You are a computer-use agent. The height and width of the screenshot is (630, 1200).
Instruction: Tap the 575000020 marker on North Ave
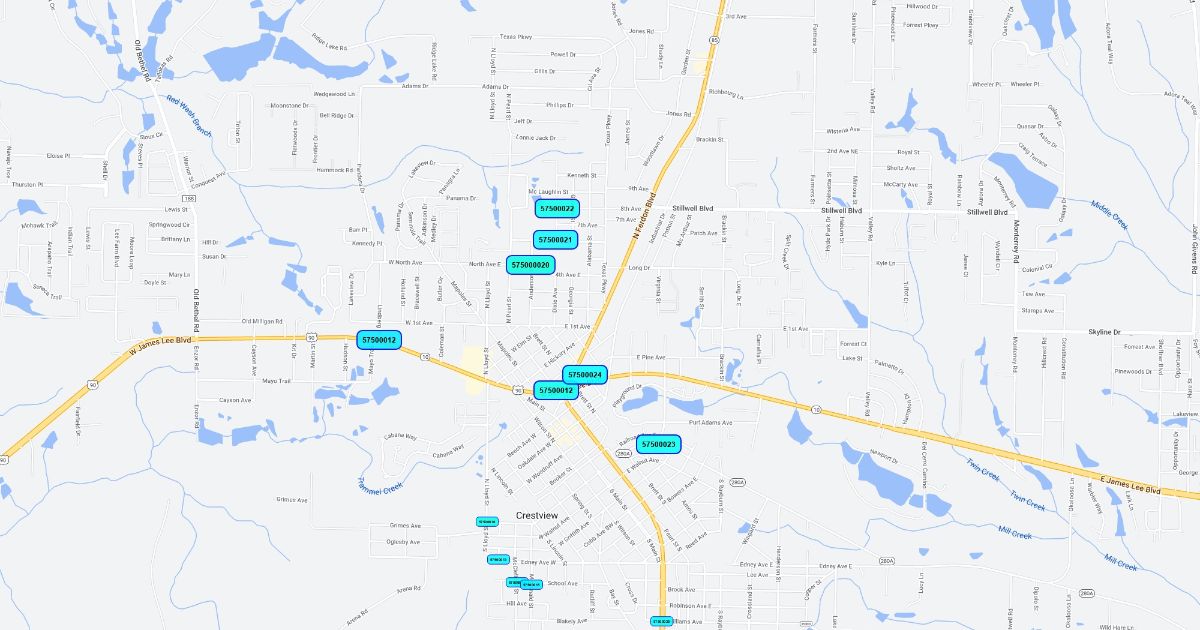[x=530, y=265]
